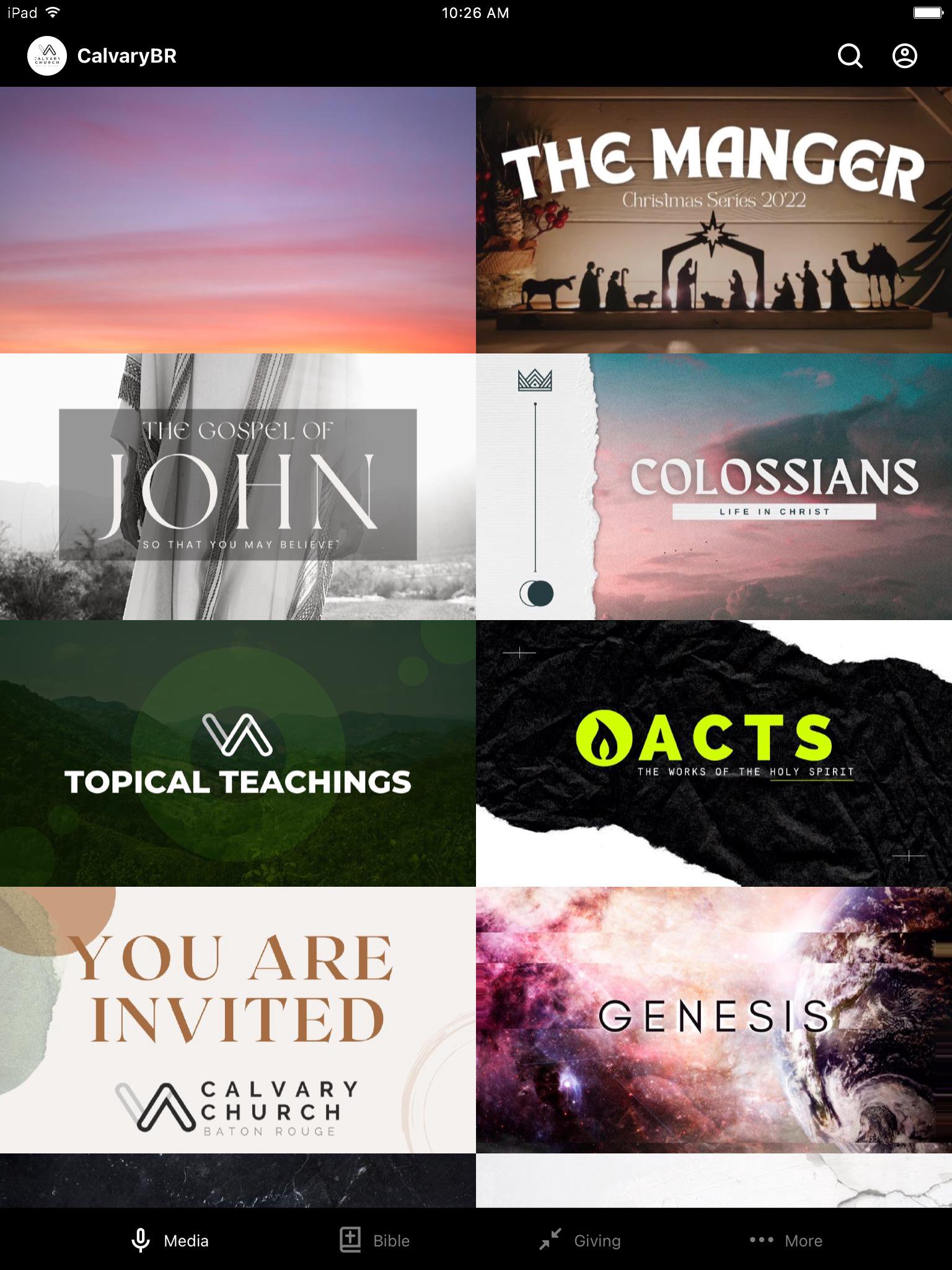Open the Genesis series tile
Screen dimensions: 952x1270
pos(714,1020)
